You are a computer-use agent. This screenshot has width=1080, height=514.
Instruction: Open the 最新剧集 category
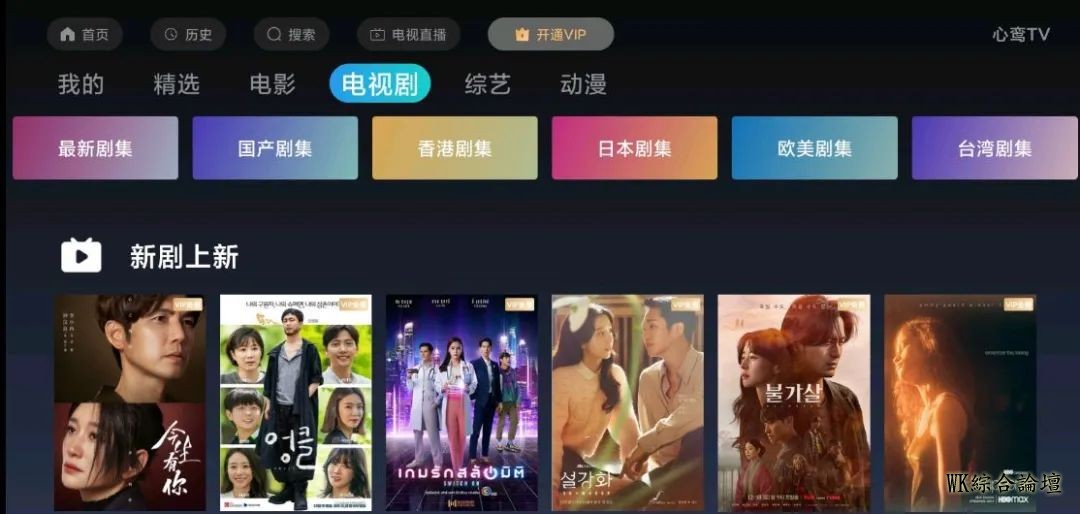coord(95,148)
